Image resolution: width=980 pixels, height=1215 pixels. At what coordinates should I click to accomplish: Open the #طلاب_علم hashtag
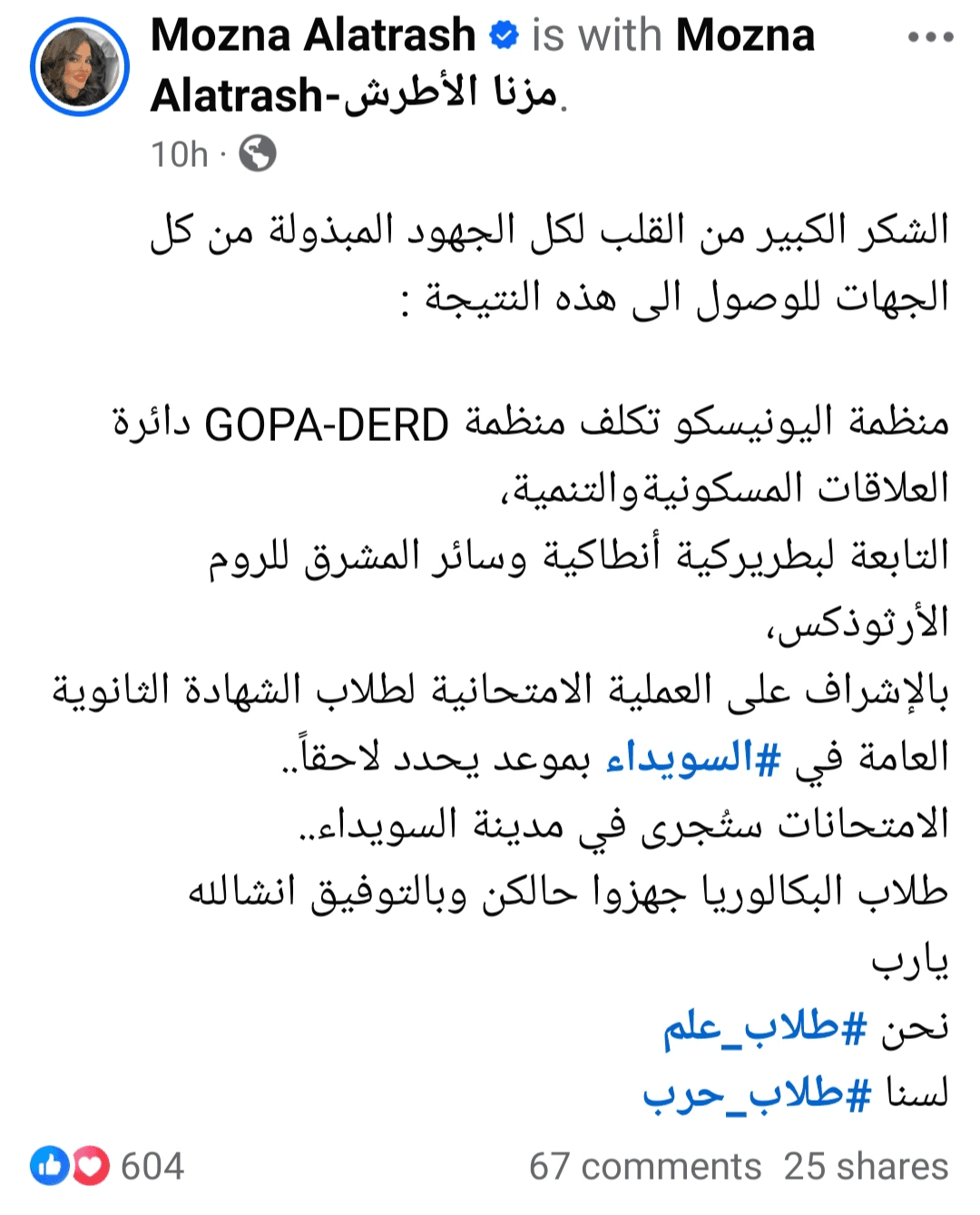point(765,1027)
